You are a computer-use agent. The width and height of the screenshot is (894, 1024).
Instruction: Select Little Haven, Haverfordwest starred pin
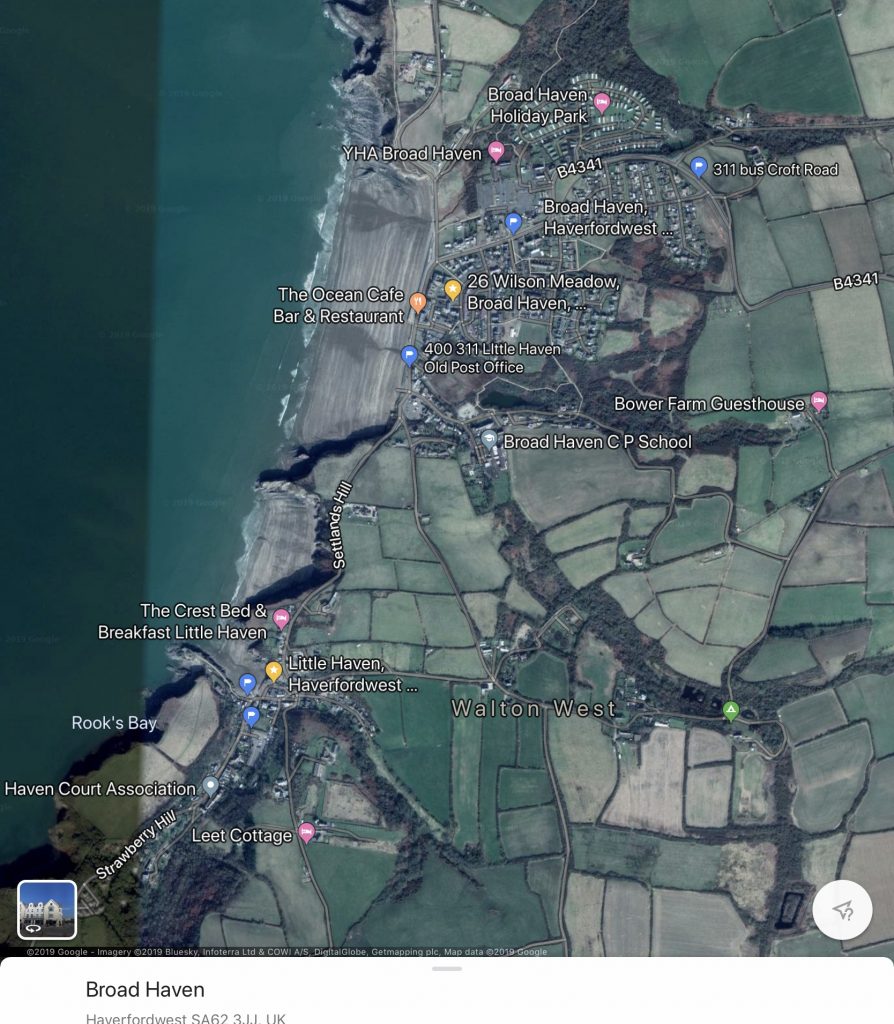(273, 670)
